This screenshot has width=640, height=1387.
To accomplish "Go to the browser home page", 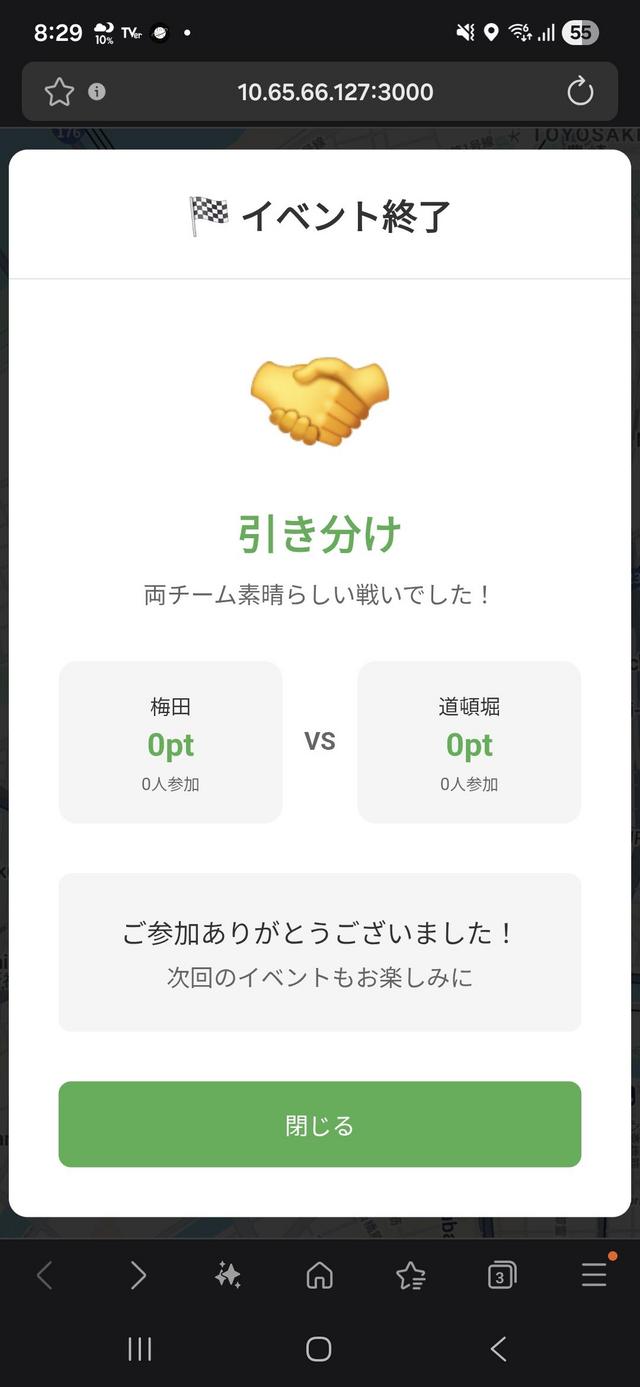I will point(319,1275).
